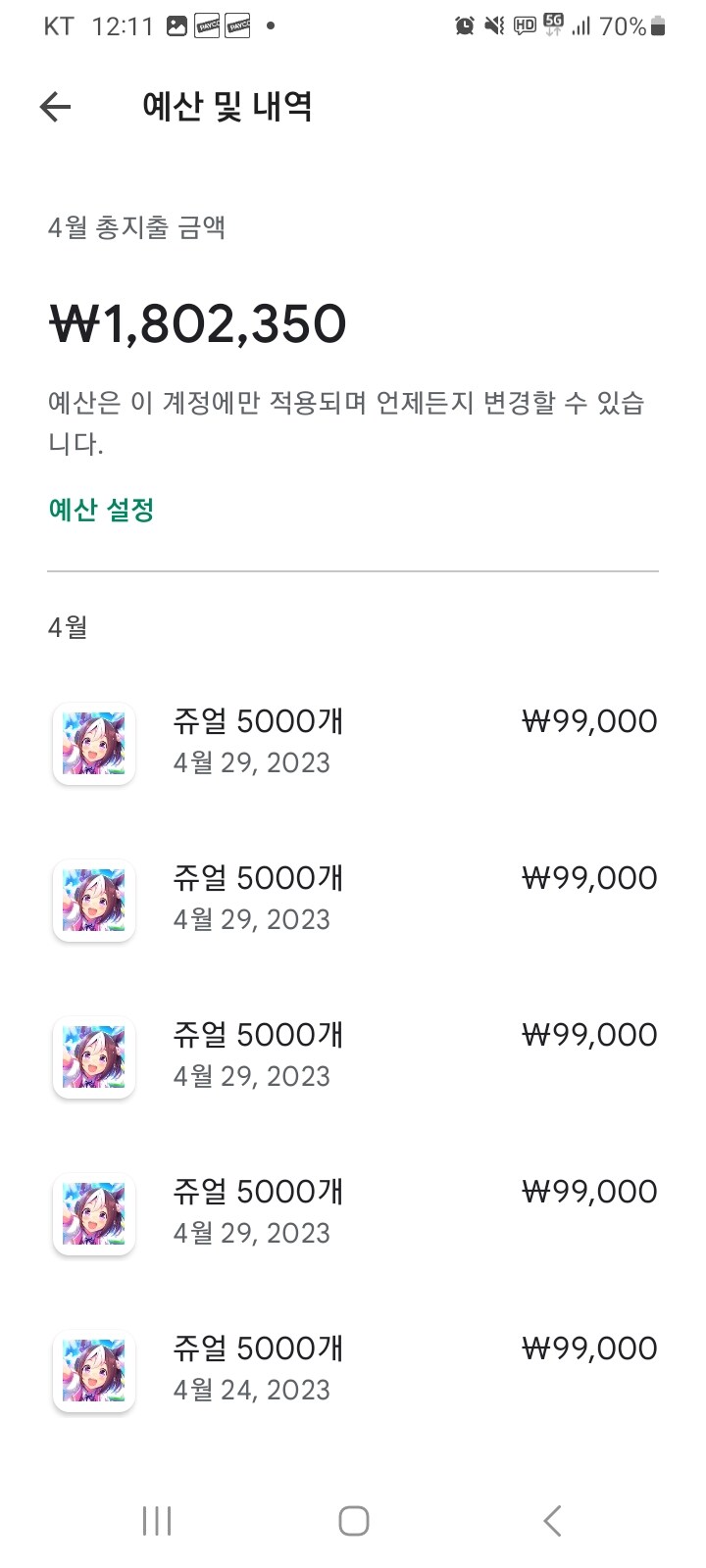Tap the 4월 section header
Image resolution: width=706 pixels, height=1568 pixels.
67,627
